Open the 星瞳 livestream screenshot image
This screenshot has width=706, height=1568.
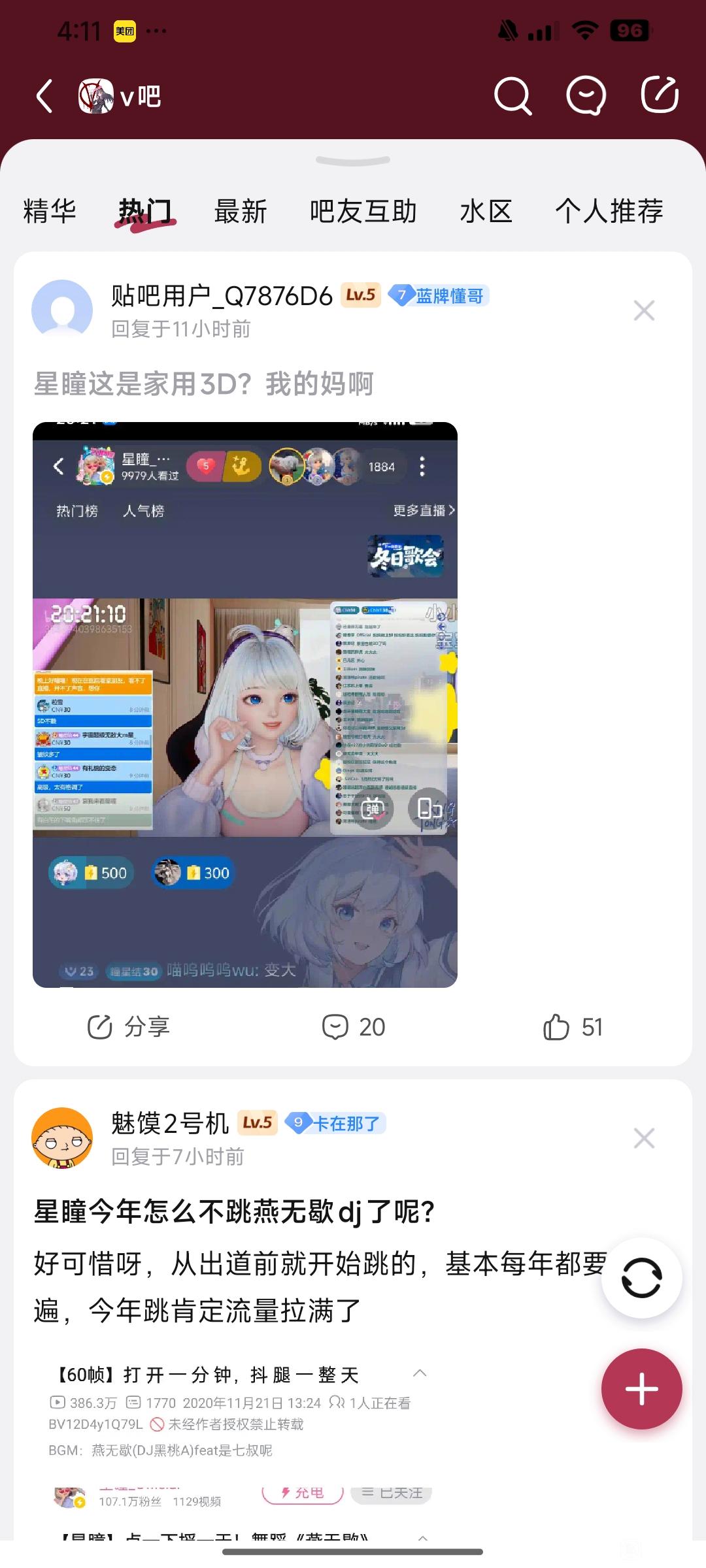tap(245, 704)
